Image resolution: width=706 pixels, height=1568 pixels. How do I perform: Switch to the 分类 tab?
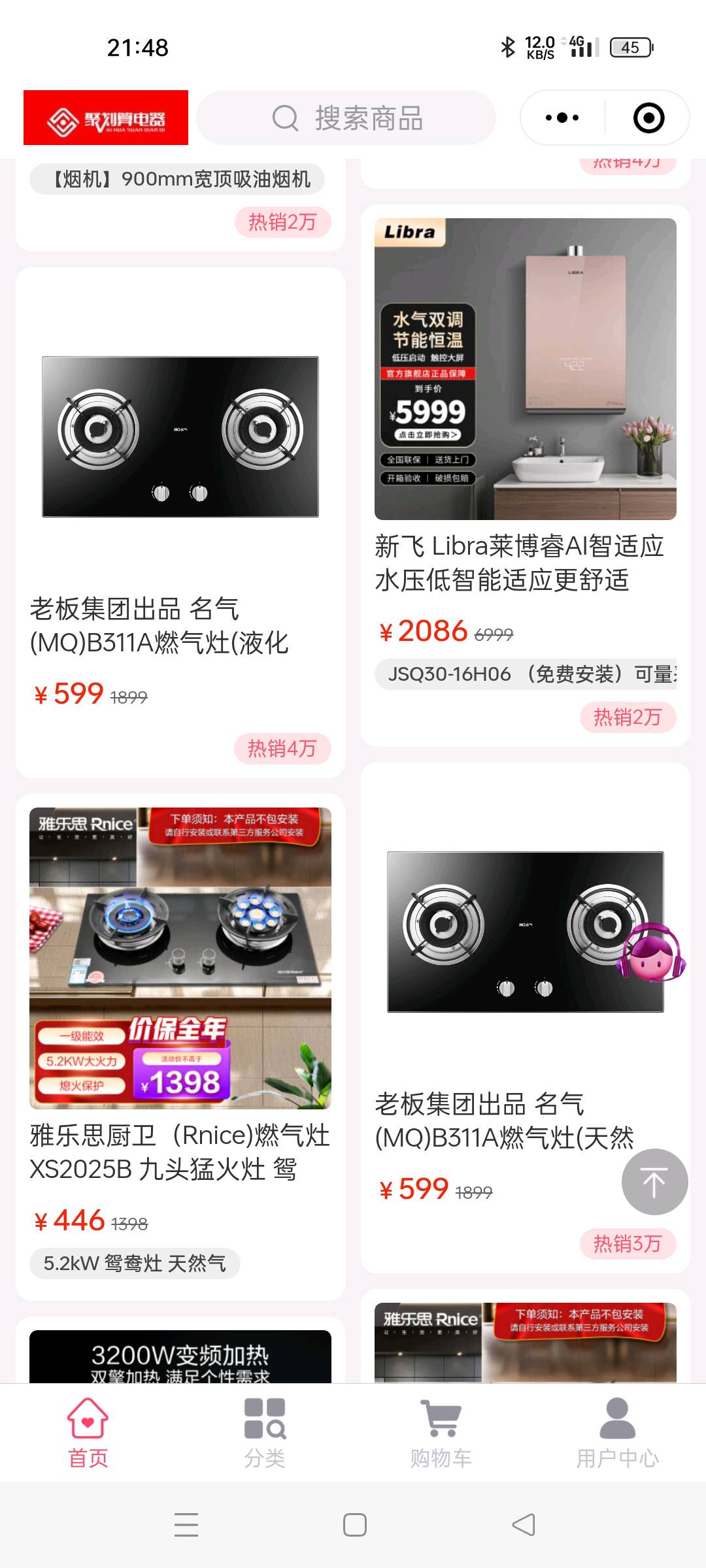[x=265, y=1431]
